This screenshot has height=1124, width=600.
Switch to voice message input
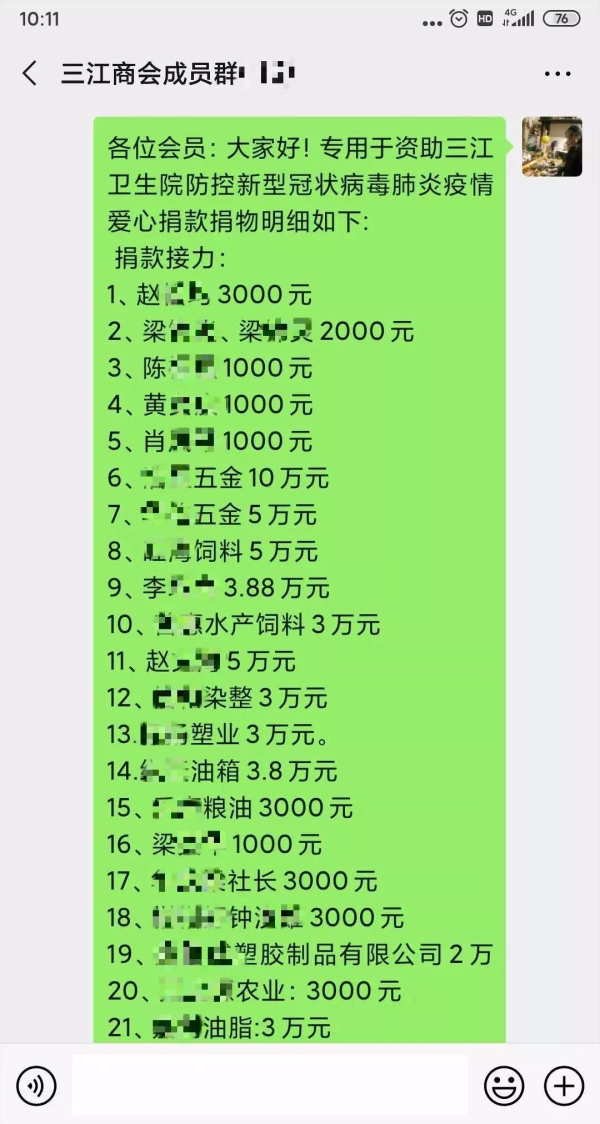coord(36,1086)
